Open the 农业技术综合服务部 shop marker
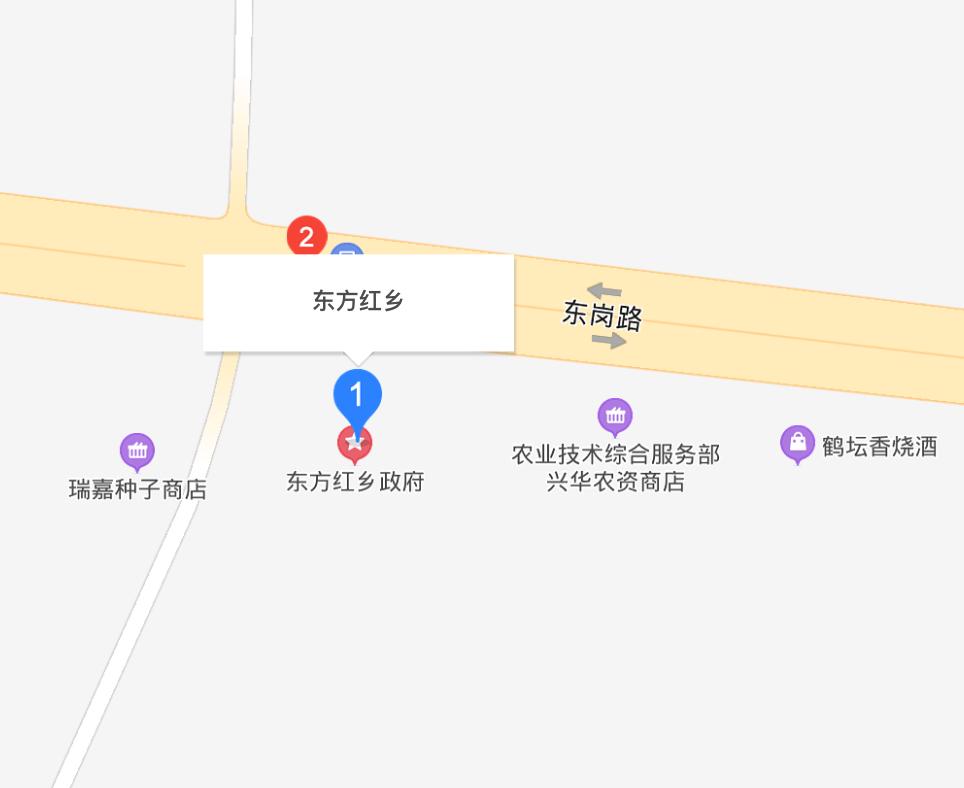The image size is (964, 788). (615, 415)
